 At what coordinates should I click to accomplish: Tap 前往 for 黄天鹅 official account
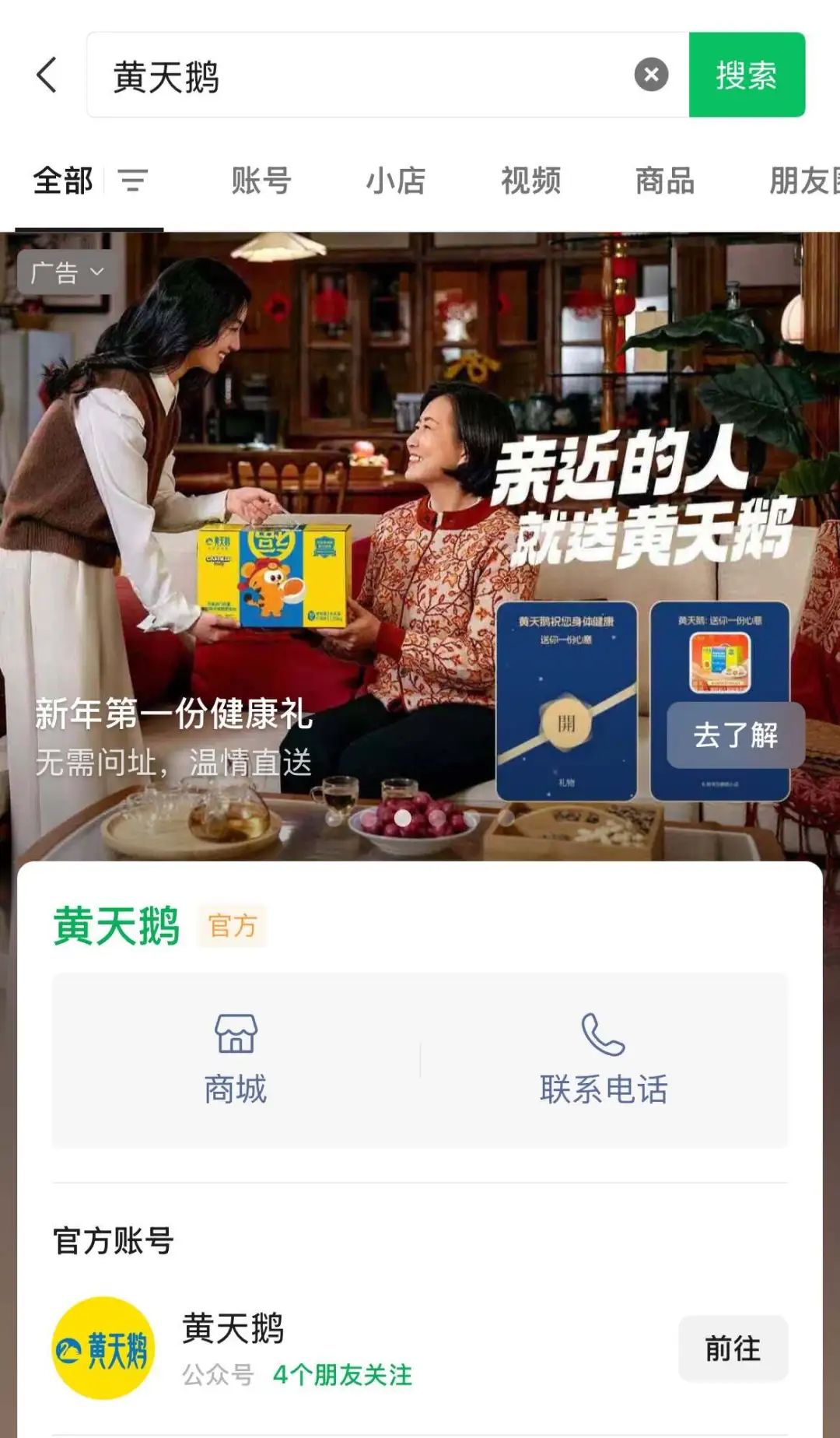pyautogui.click(x=733, y=1349)
